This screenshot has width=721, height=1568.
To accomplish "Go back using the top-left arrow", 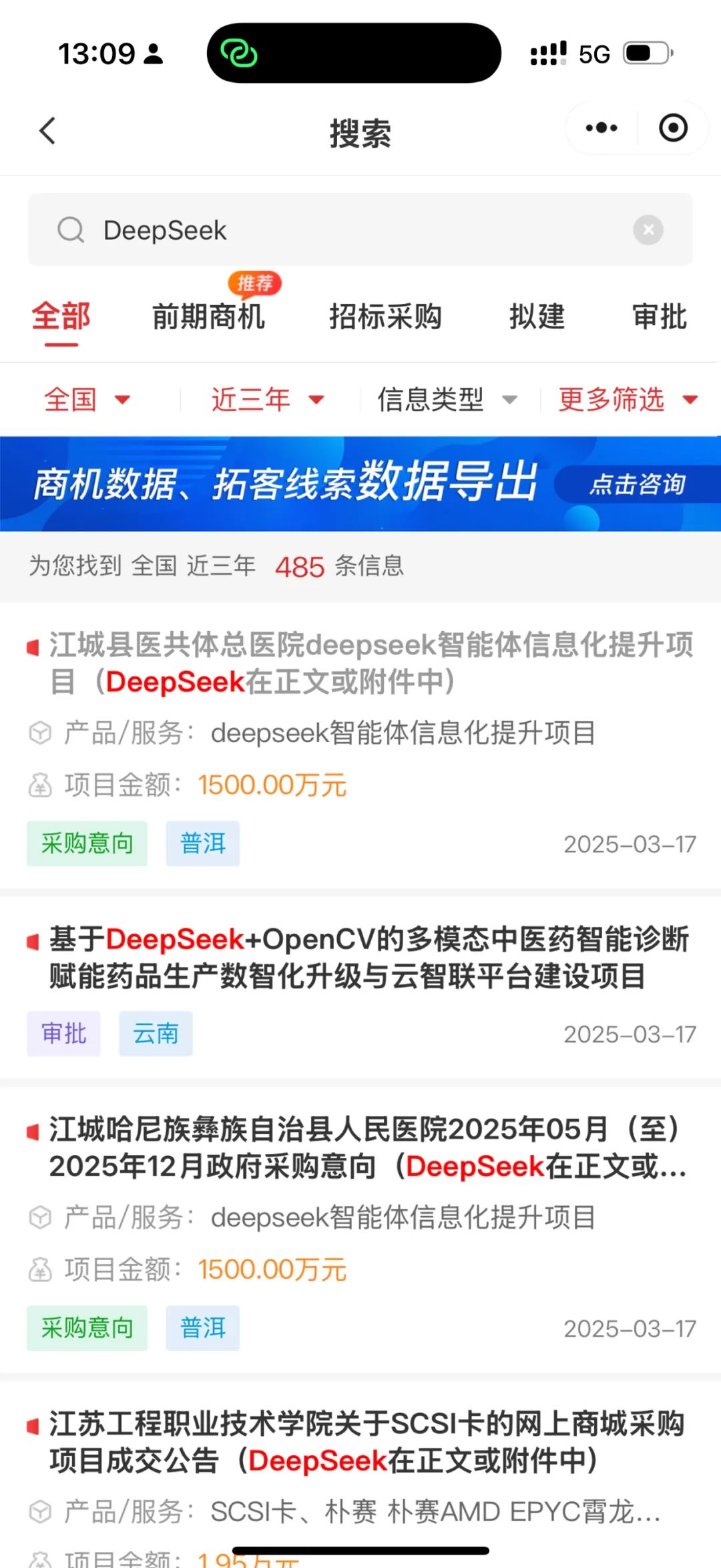I will point(47,131).
